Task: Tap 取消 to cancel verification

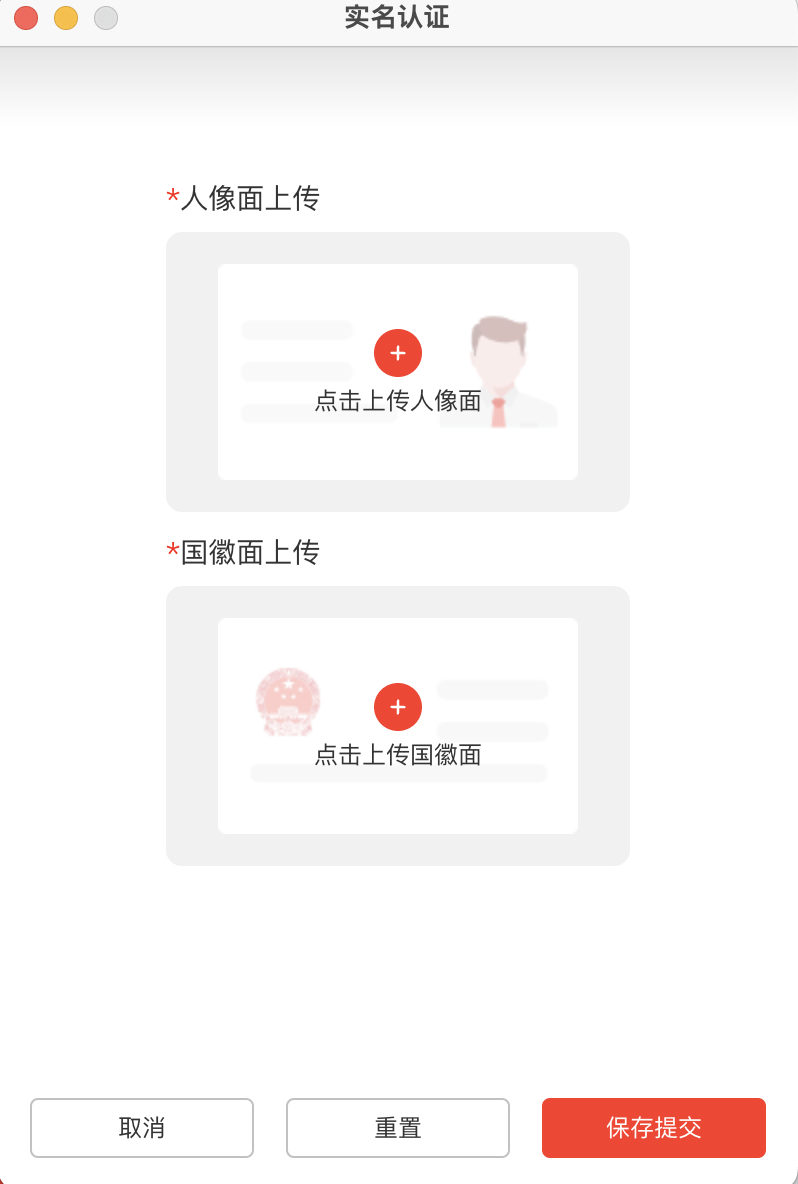Action: click(x=142, y=1128)
